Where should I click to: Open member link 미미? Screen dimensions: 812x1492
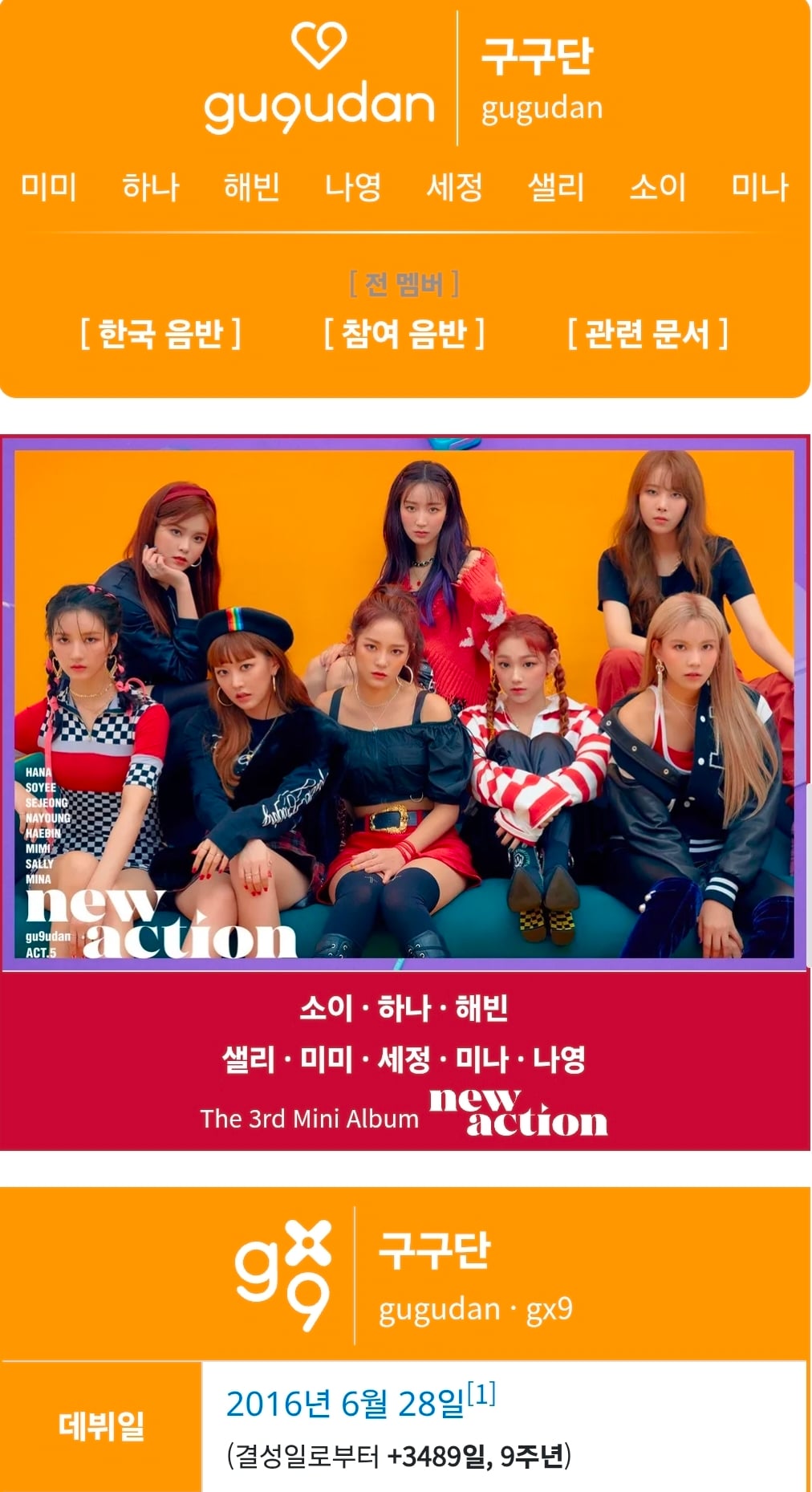tap(49, 187)
